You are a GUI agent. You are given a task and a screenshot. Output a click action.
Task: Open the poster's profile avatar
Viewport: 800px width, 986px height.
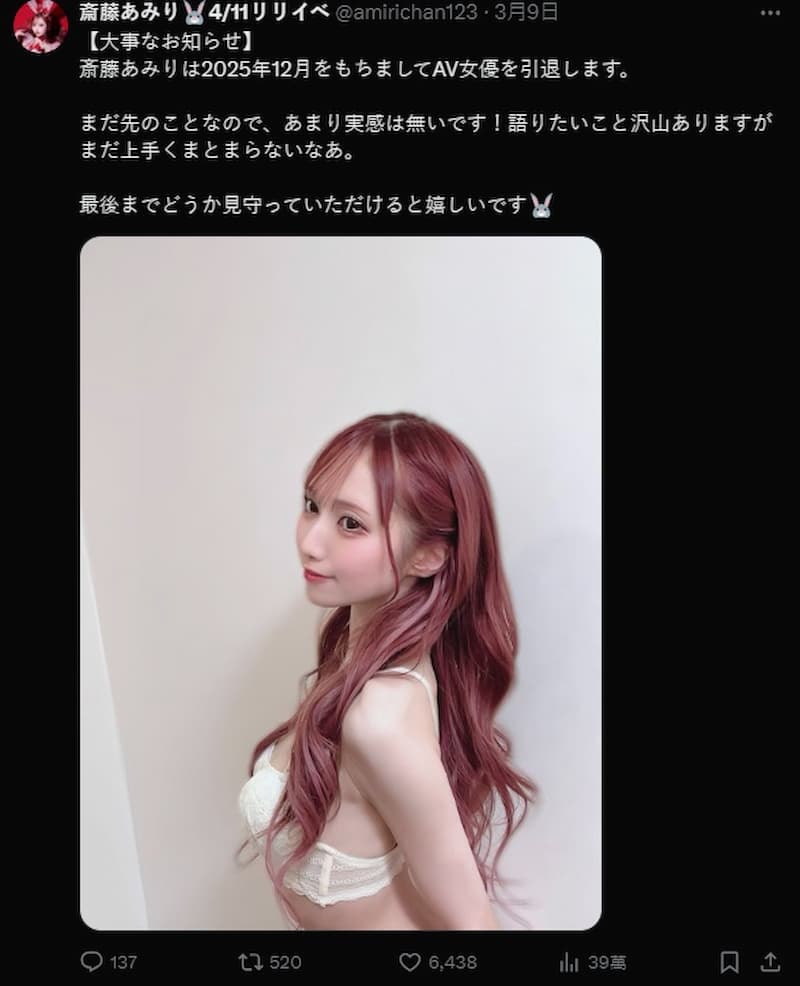[40, 26]
